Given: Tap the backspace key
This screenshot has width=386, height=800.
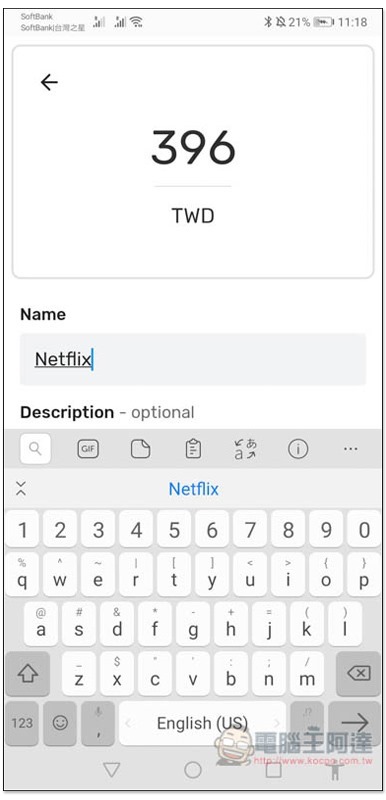Looking at the screenshot, I should [x=358, y=673].
